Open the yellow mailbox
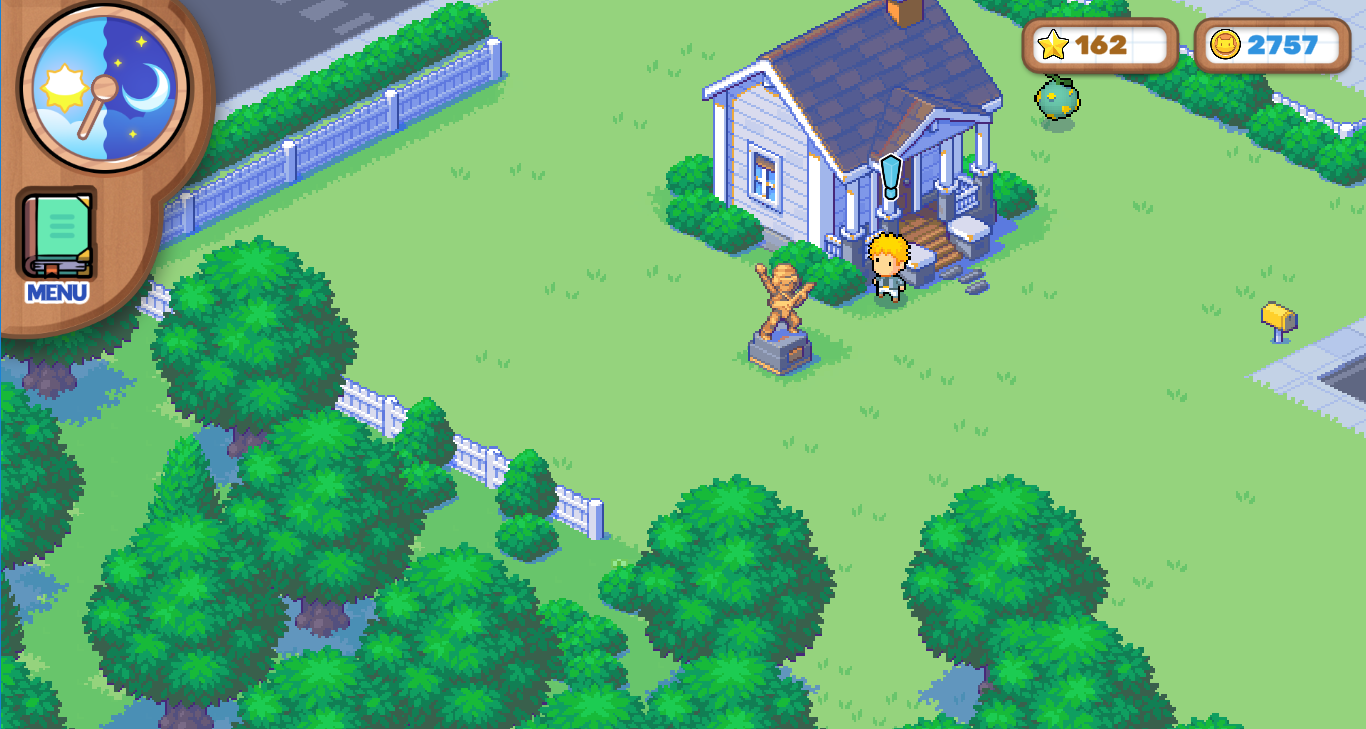 click(x=1278, y=318)
